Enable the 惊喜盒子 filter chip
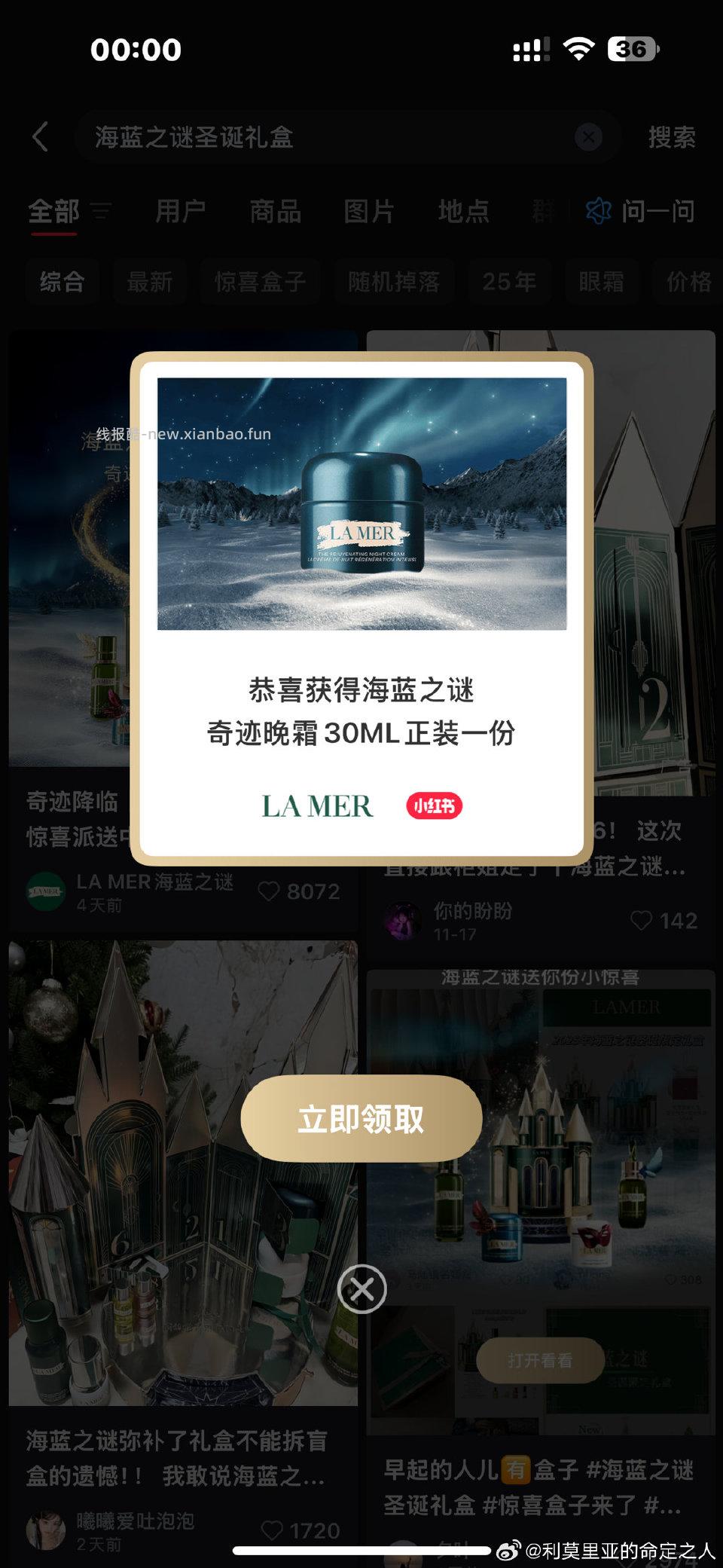The image size is (723, 1568). coord(258,282)
